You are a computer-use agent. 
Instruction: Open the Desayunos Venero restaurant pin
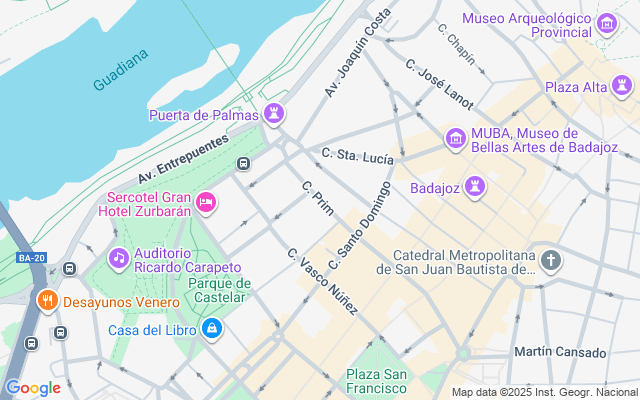coord(46,300)
